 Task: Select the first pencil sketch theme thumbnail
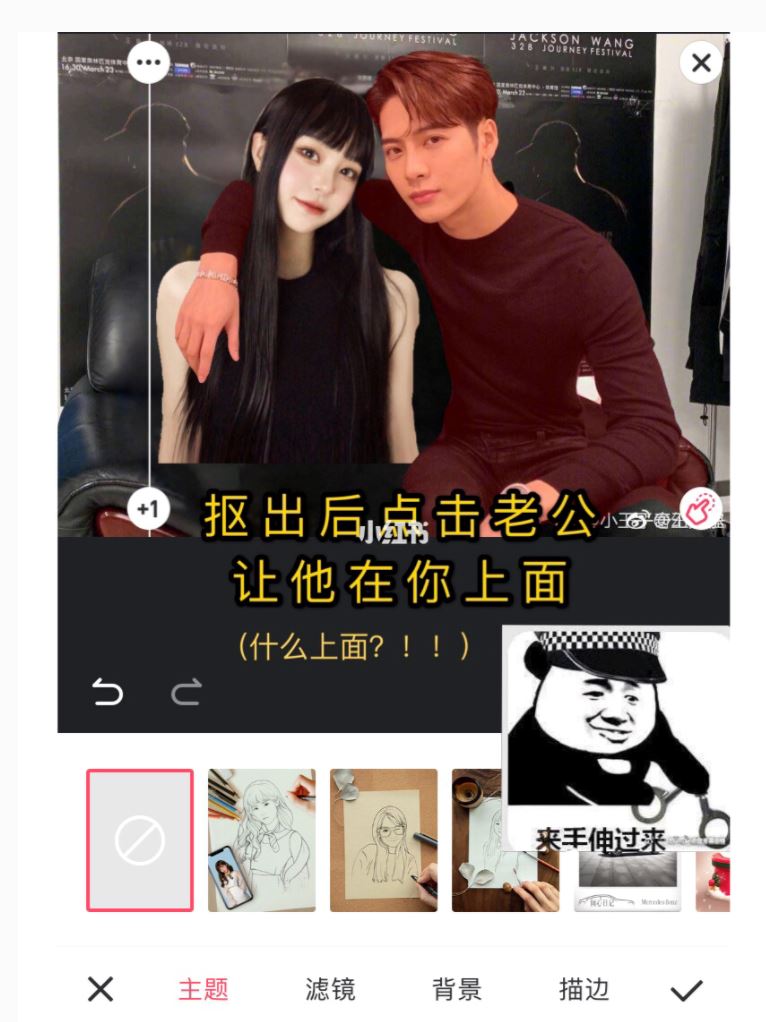pyautogui.click(x=259, y=841)
